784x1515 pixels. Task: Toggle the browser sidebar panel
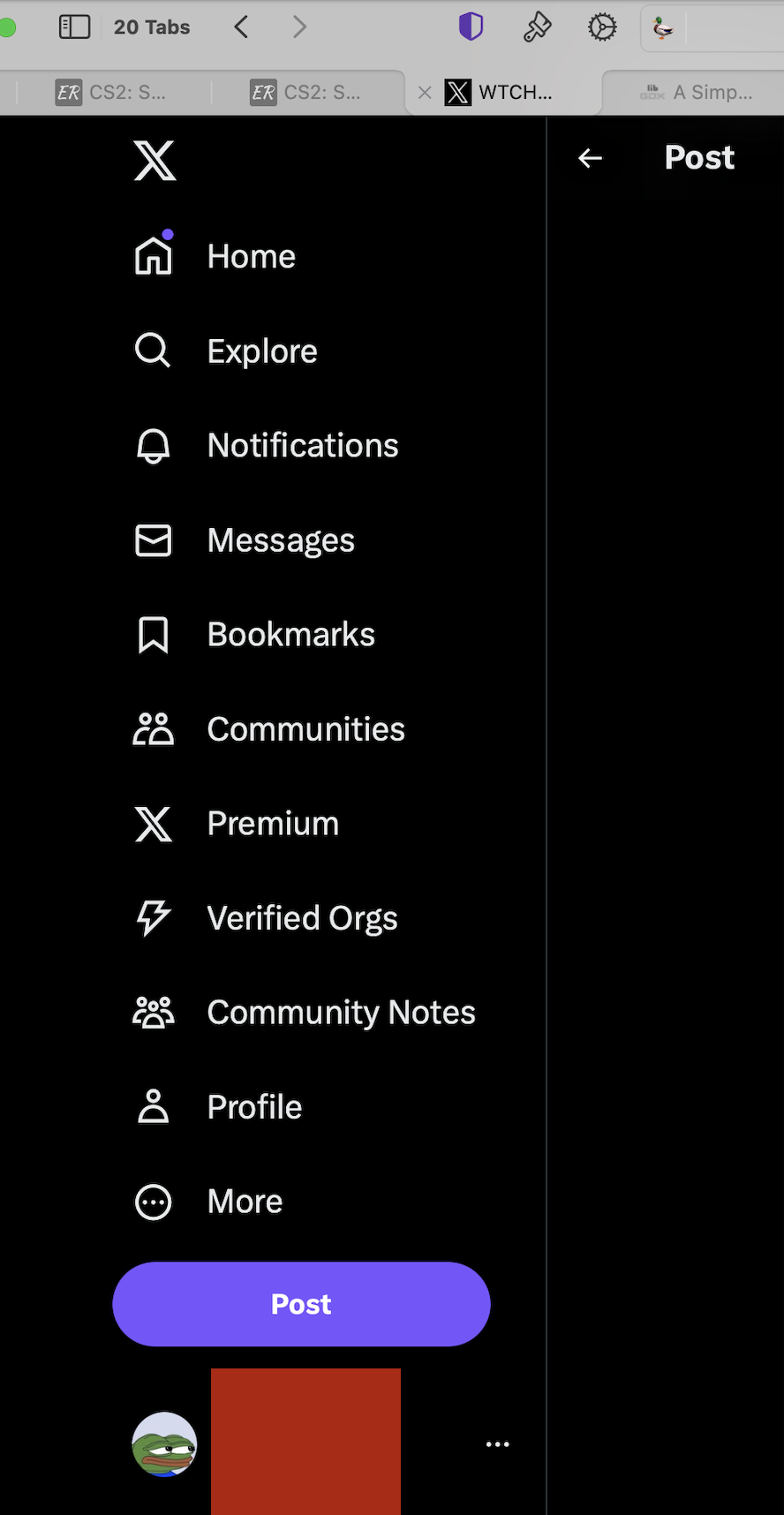click(75, 26)
